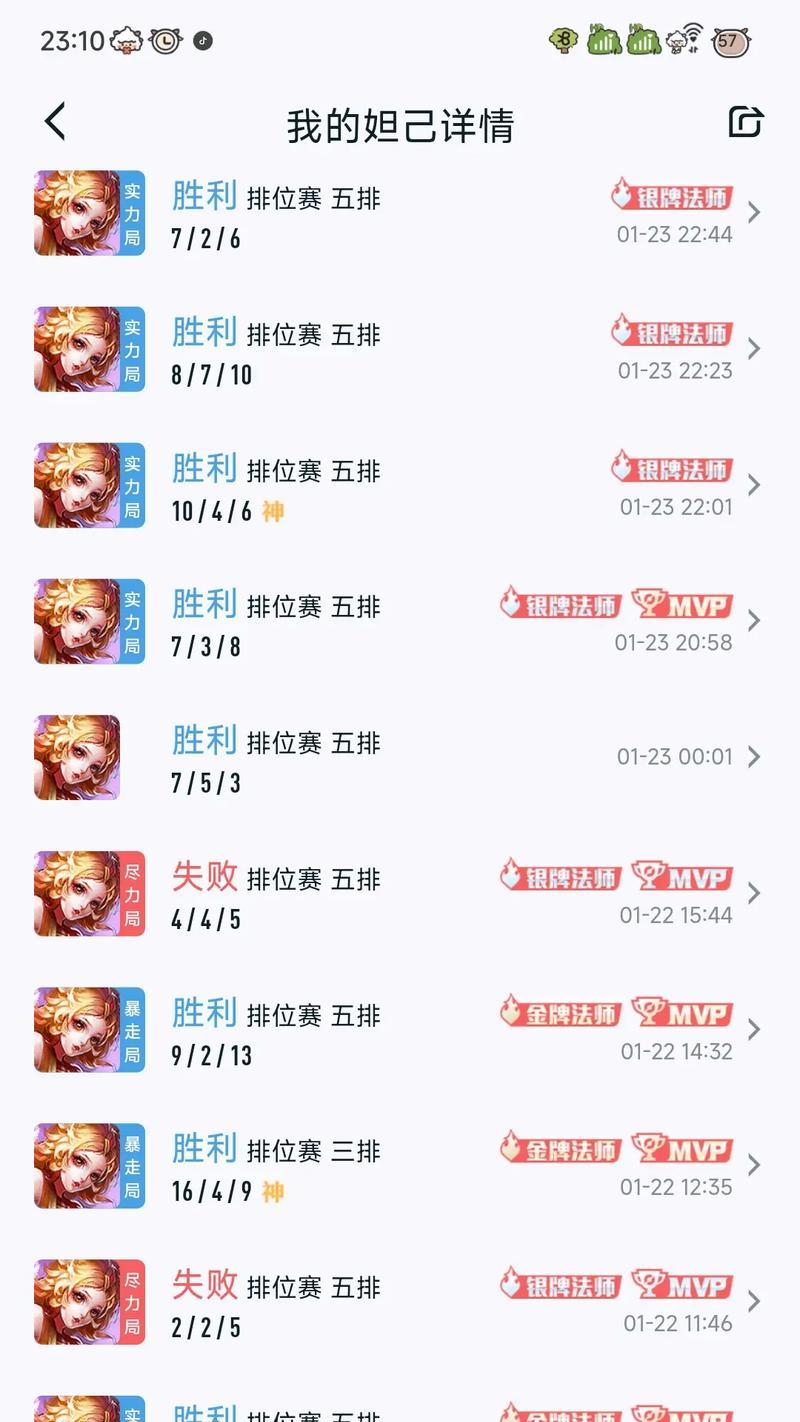800x1422 pixels.
Task: Open the 10/4/6 match at 01-23 22:01
Action: click(x=400, y=485)
